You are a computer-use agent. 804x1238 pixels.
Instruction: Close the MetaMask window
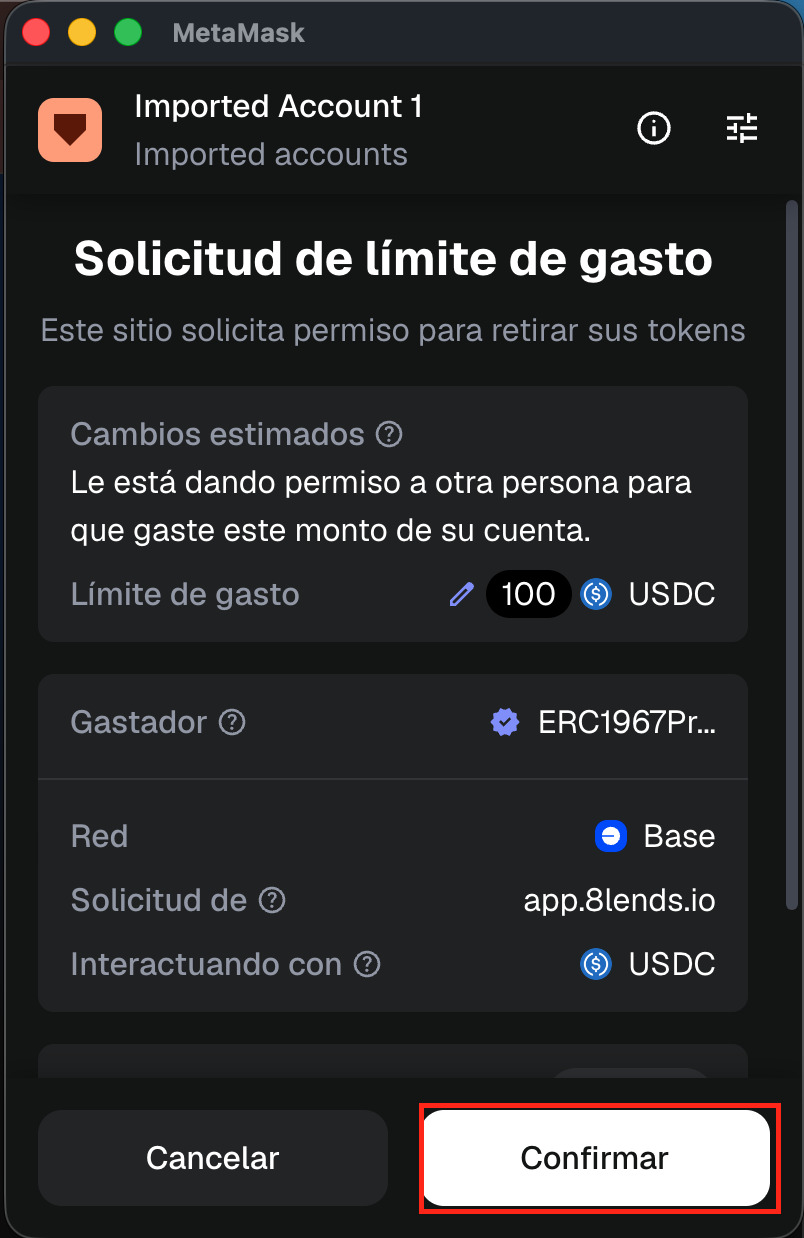[36, 32]
